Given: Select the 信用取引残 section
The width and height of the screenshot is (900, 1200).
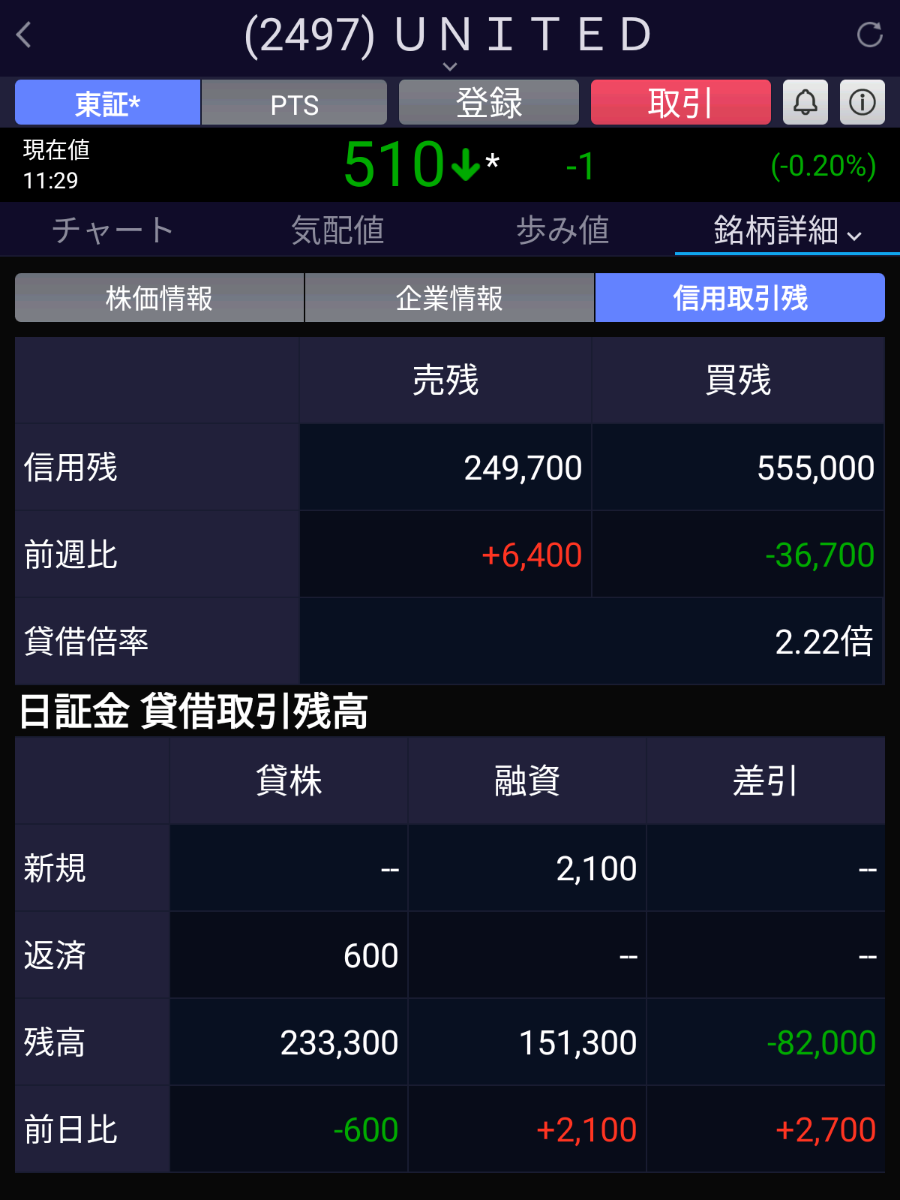Looking at the screenshot, I should [740, 298].
